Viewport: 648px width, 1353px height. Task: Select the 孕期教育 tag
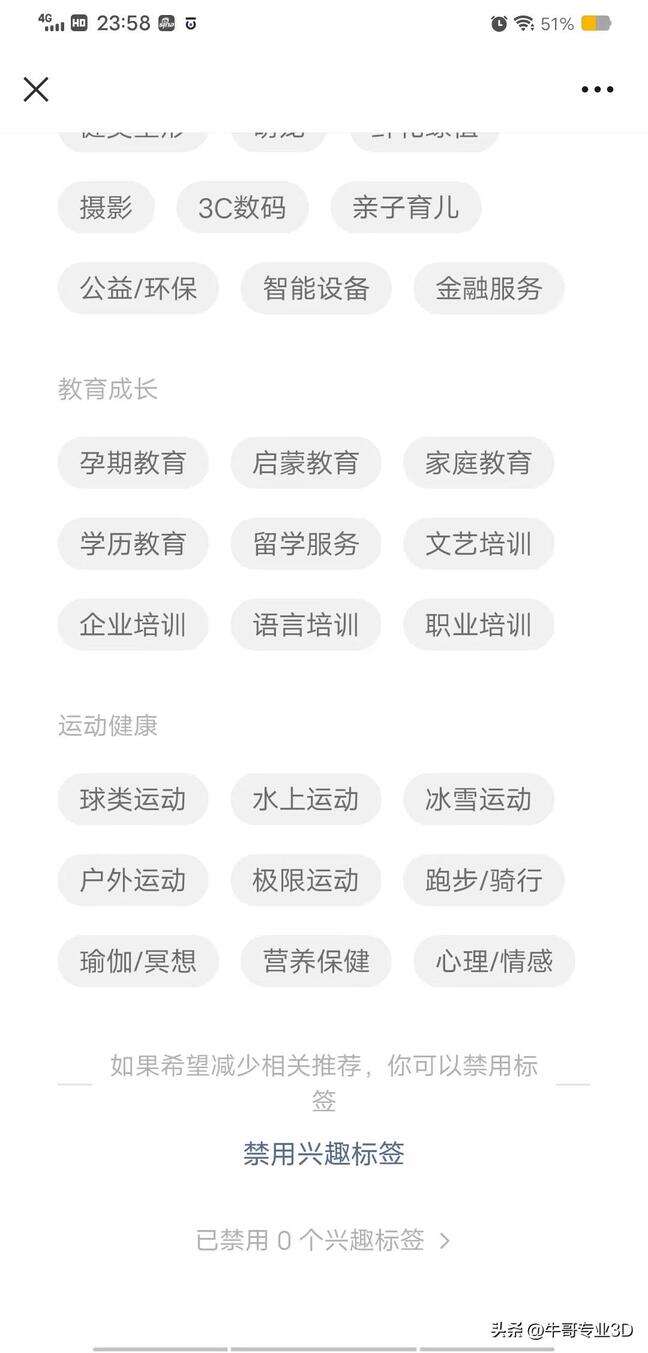click(133, 462)
